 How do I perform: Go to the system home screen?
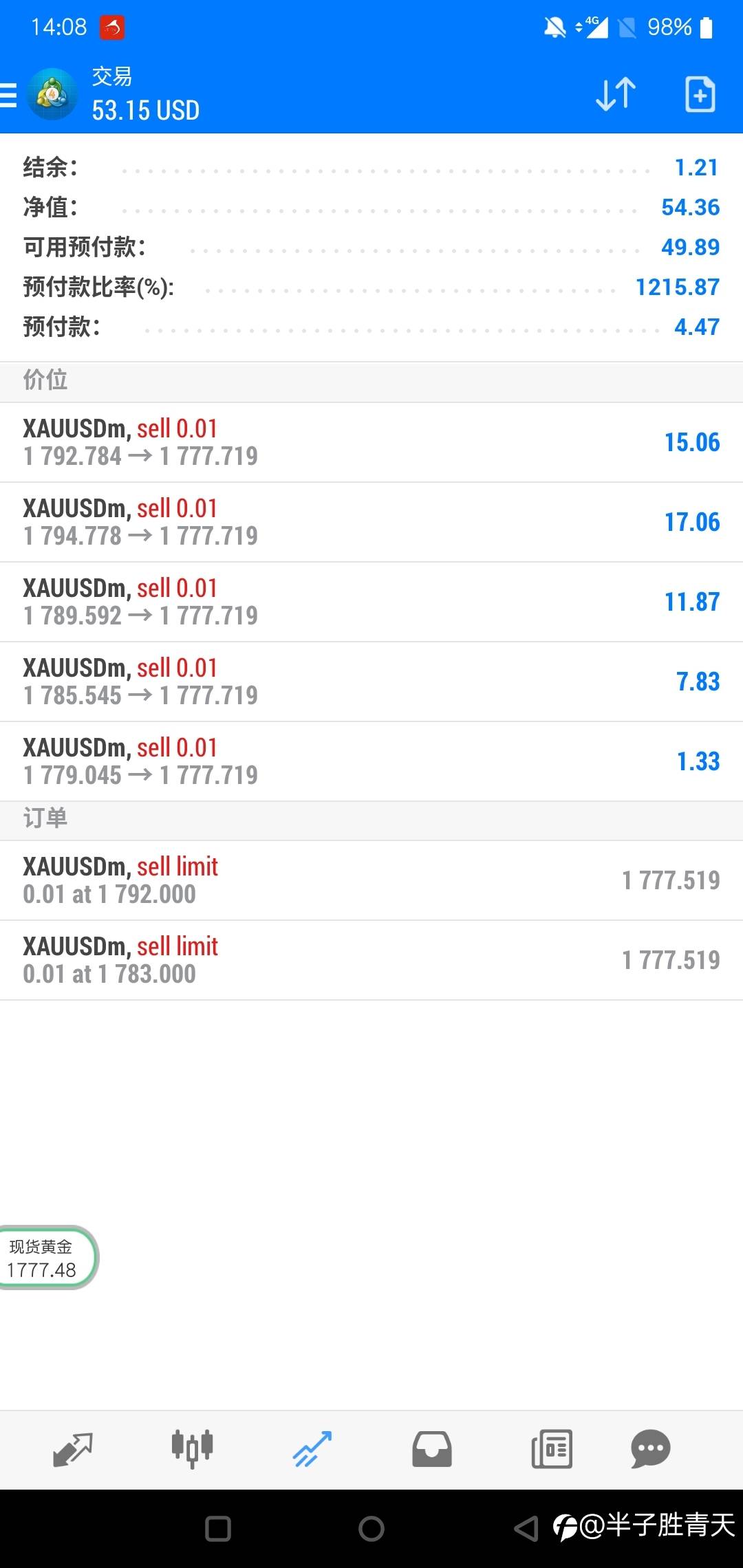click(x=371, y=1529)
